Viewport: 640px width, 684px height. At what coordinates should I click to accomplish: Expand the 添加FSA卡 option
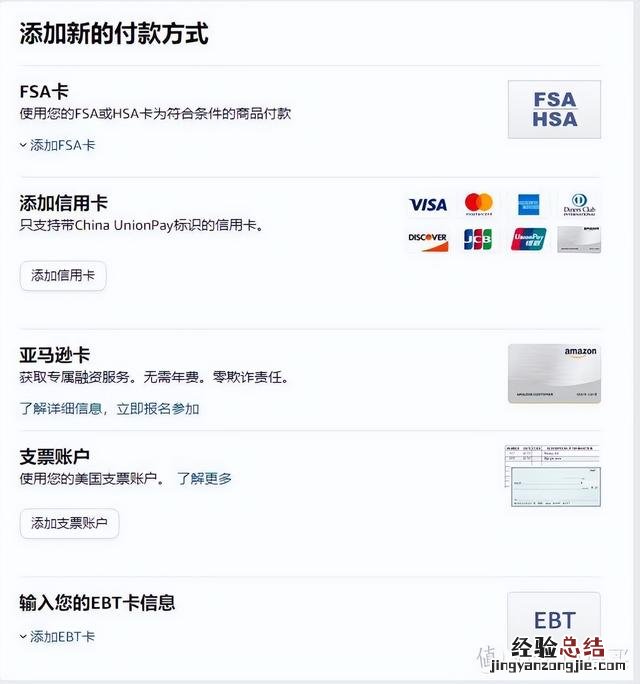point(58,145)
